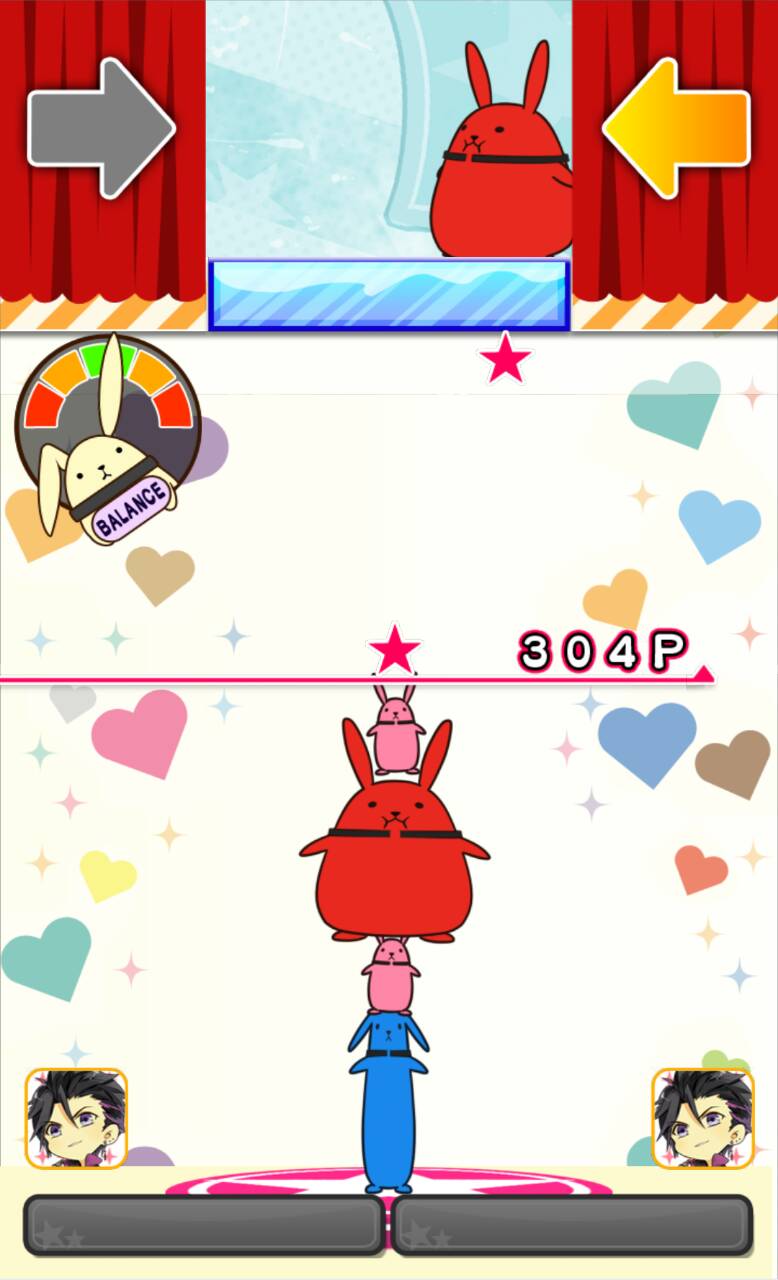The image size is (778, 1280).
Task: Tap the right gray star button
Action: (572, 1224)
